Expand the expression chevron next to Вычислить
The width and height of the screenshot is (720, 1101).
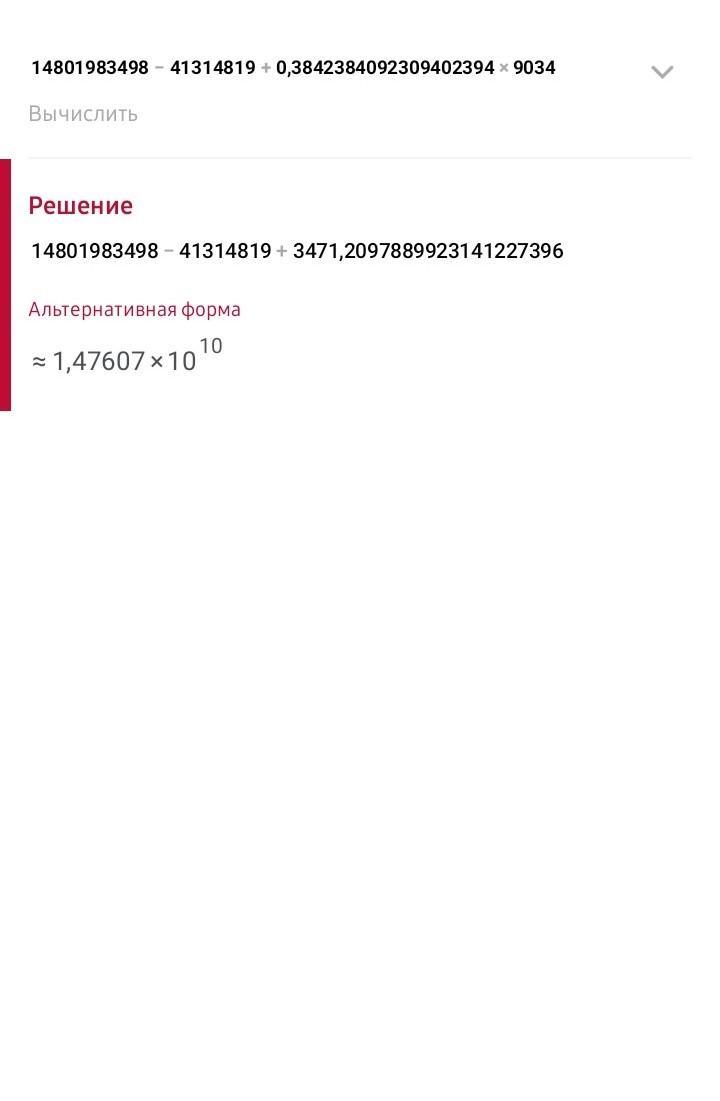pyautogui.click(x=662, y=72)
